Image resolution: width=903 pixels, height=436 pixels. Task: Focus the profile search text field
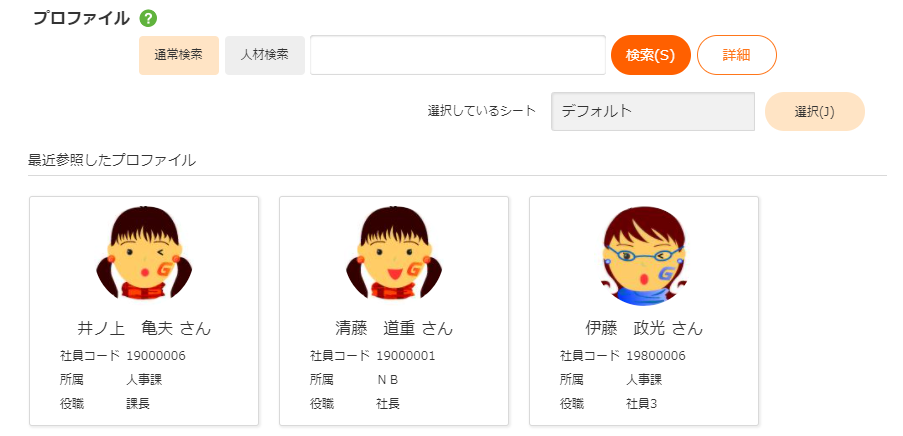pyautogui.click(x=457, y=55)
